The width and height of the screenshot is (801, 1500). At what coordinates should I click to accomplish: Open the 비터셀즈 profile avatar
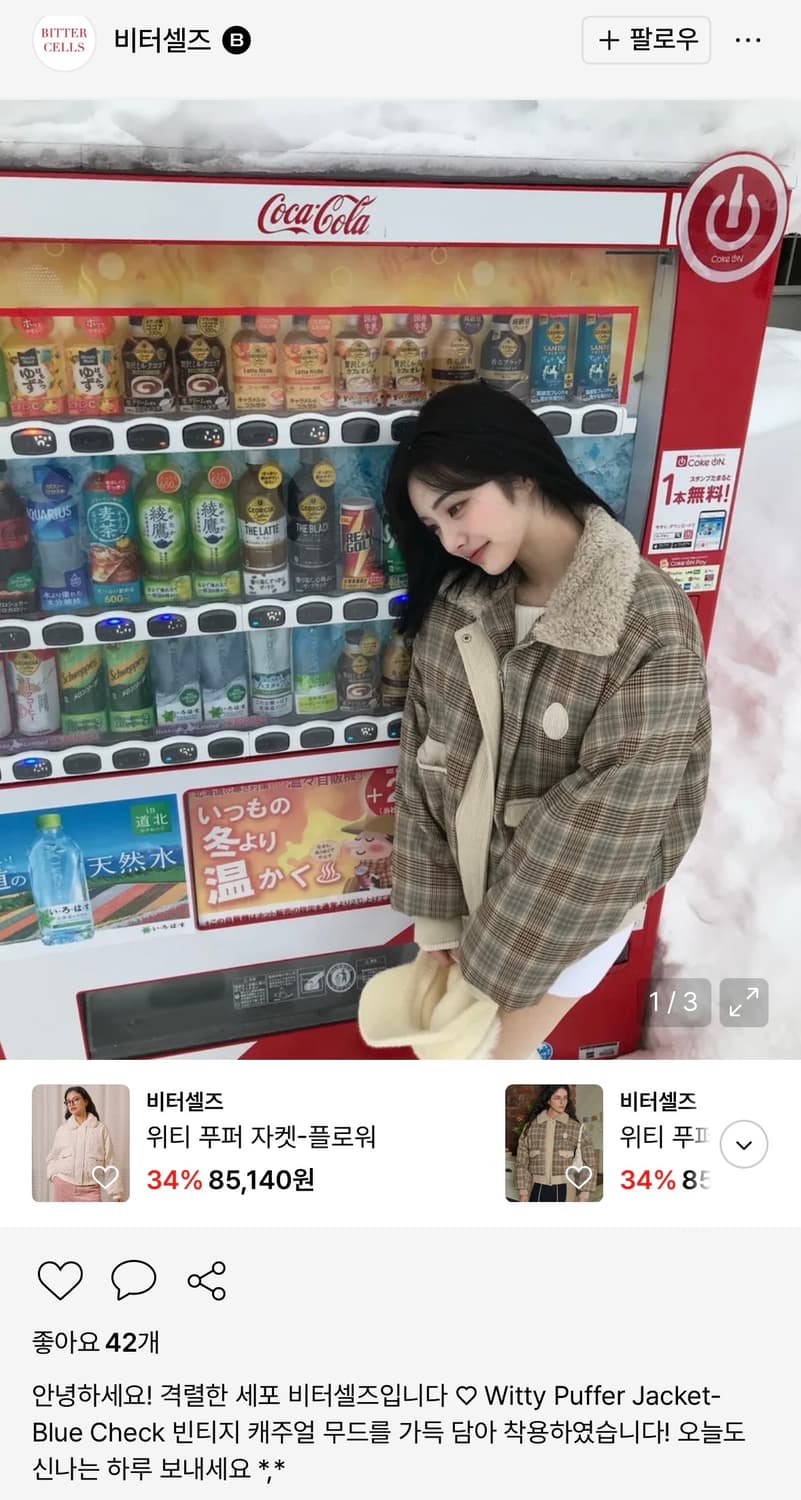(64, 40)
